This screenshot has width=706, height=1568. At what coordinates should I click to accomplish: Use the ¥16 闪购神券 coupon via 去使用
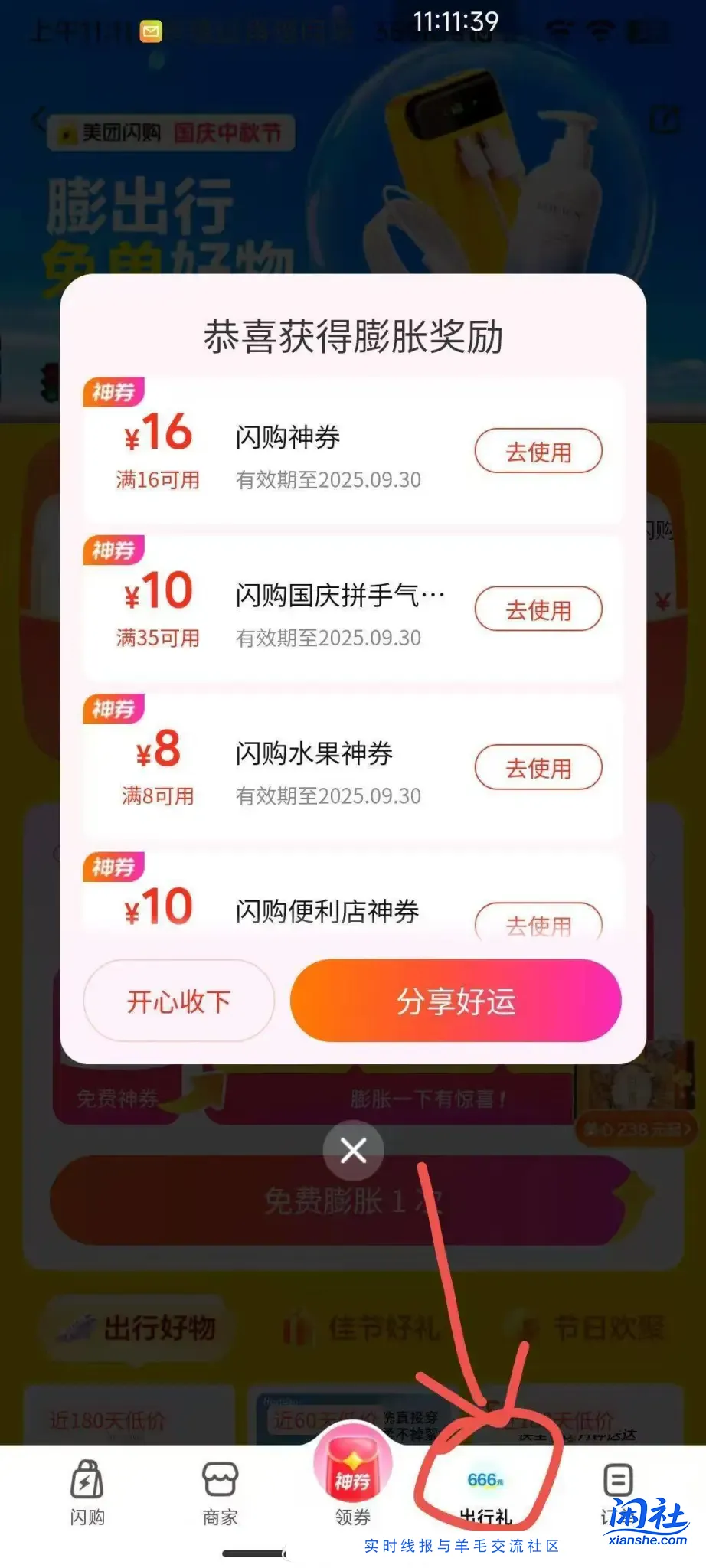[538, 452]
